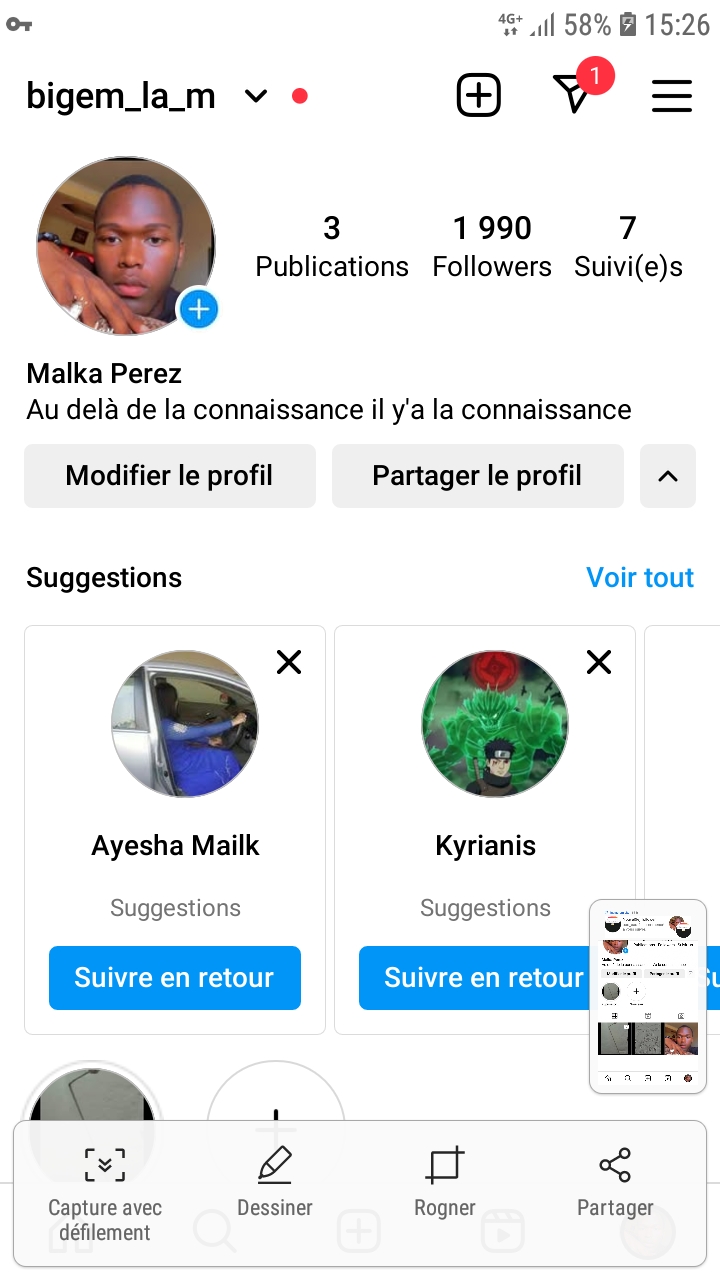
Task: View the 7 Suivi(e)s list
Action: tap(628, 246)
